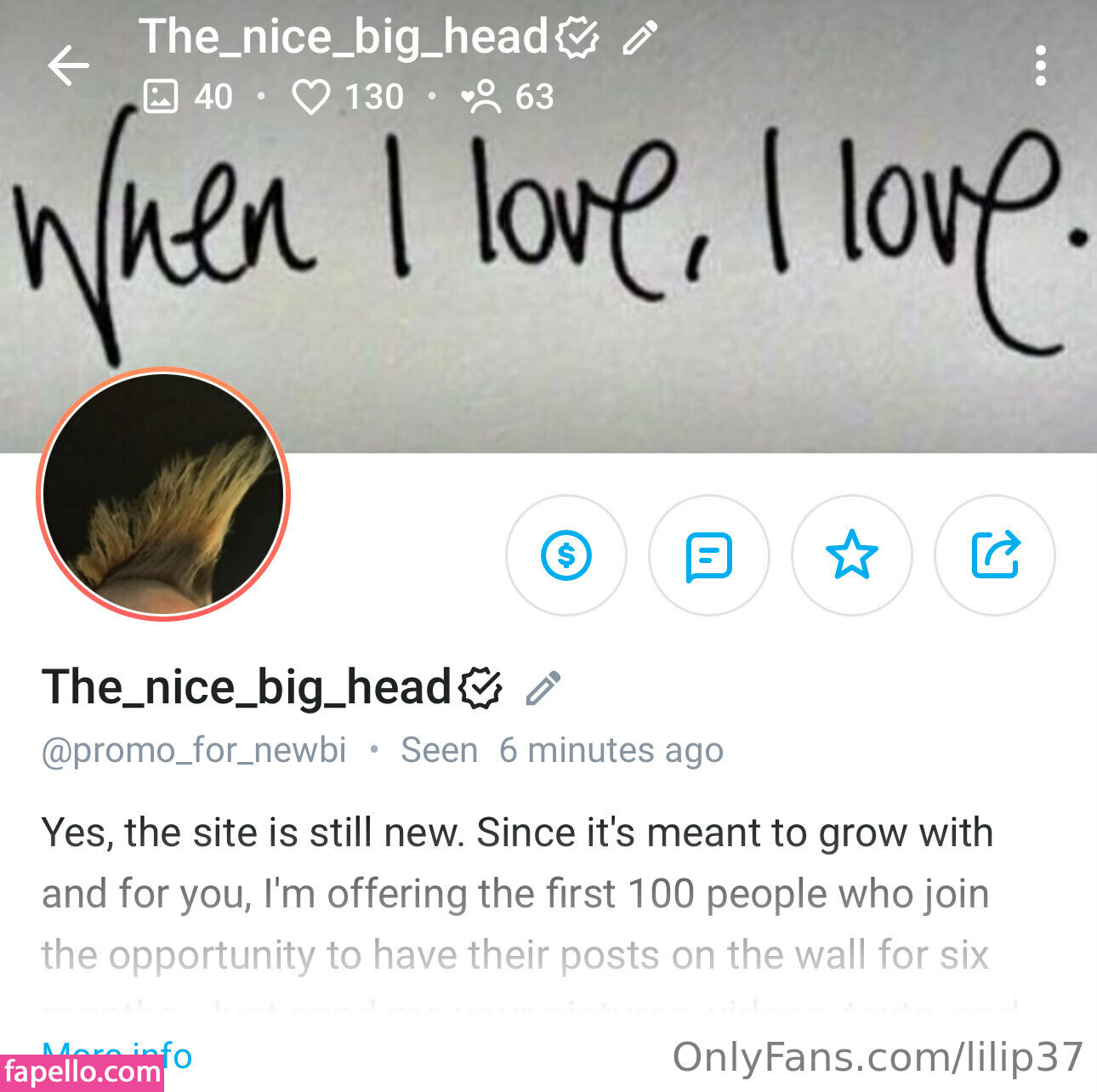The image size is (1097, 1092).
Task: Open the message chat button
Action: (708, 555)
